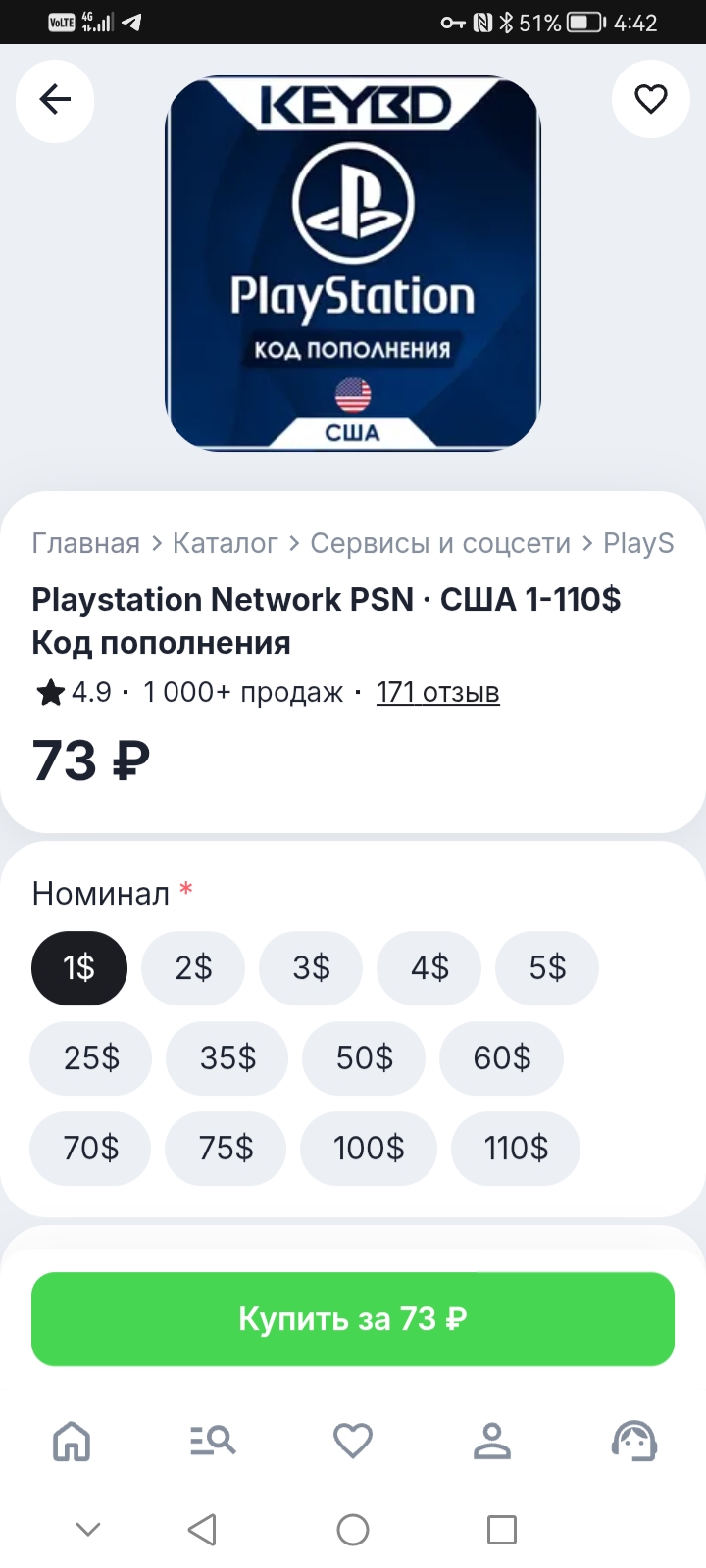The width and height of the screenshot is (706, 1568).
Task: Switch to the profile tab
Action: [x=492, y=1441]
